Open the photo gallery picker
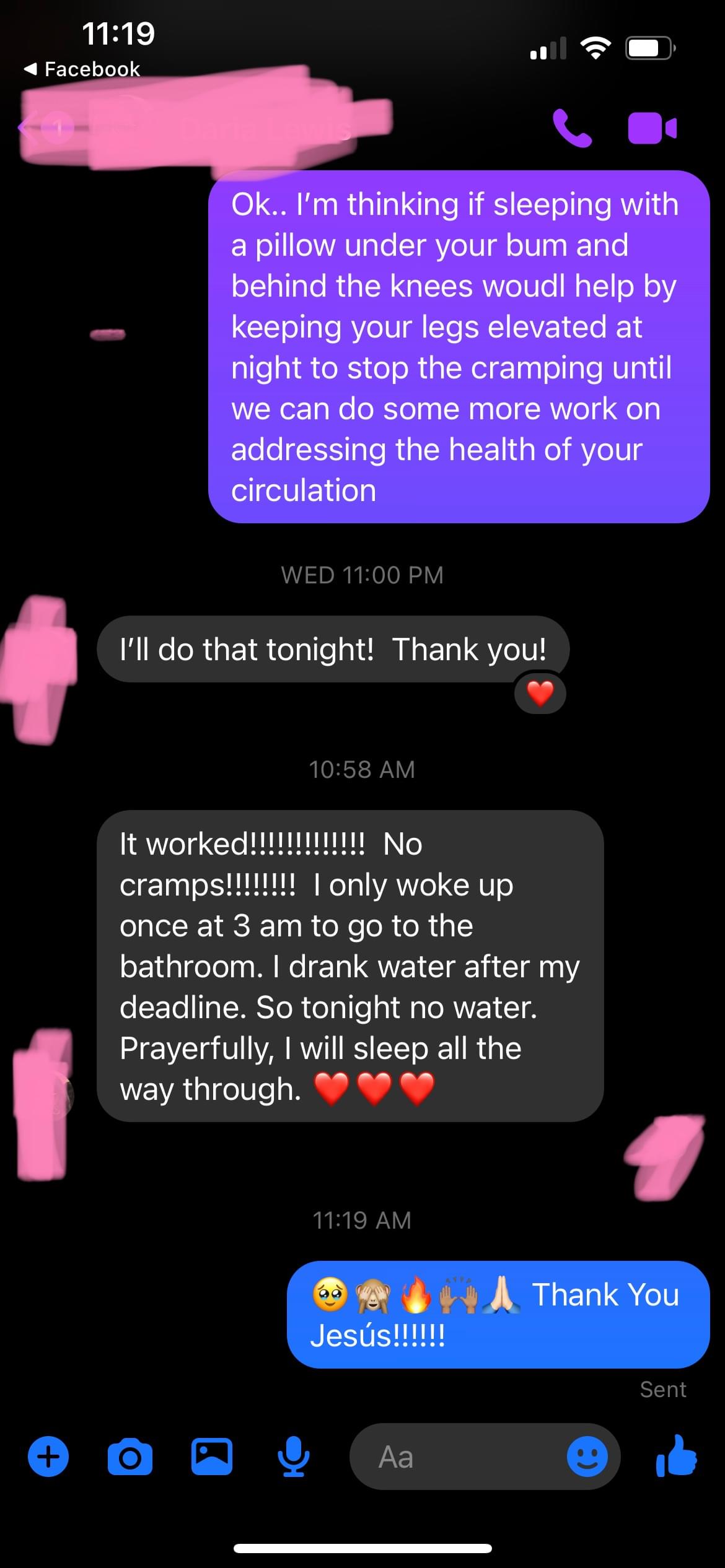The height and width of the screenshot is (1568, 725). coord(212,1457)
